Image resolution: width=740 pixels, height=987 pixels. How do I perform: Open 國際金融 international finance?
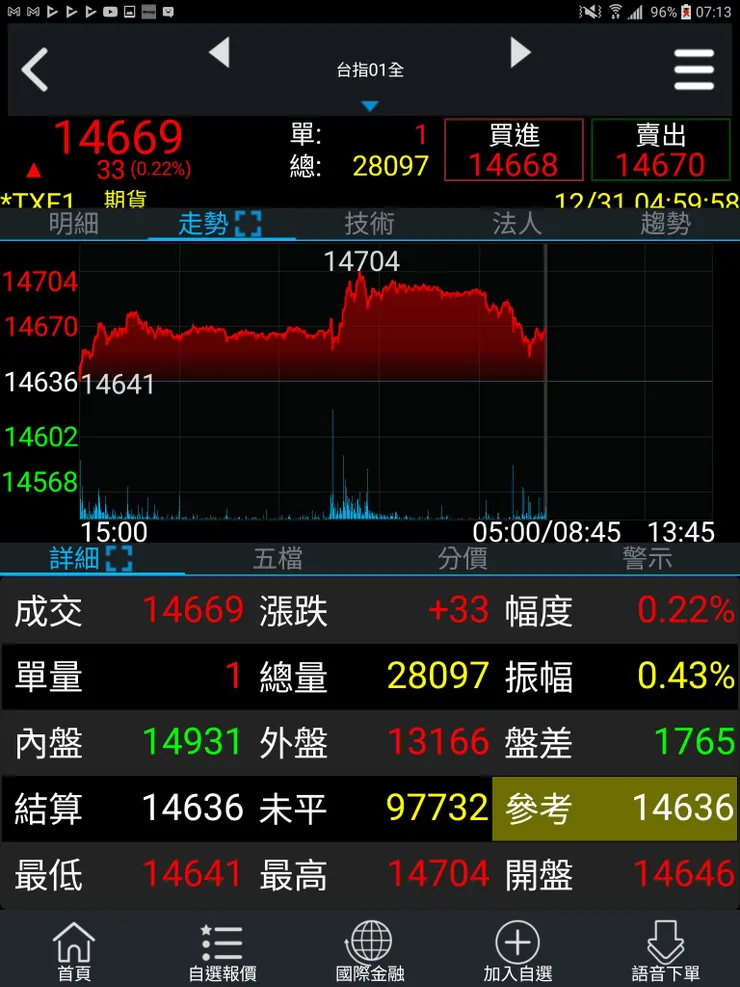[x=370, y=951]
